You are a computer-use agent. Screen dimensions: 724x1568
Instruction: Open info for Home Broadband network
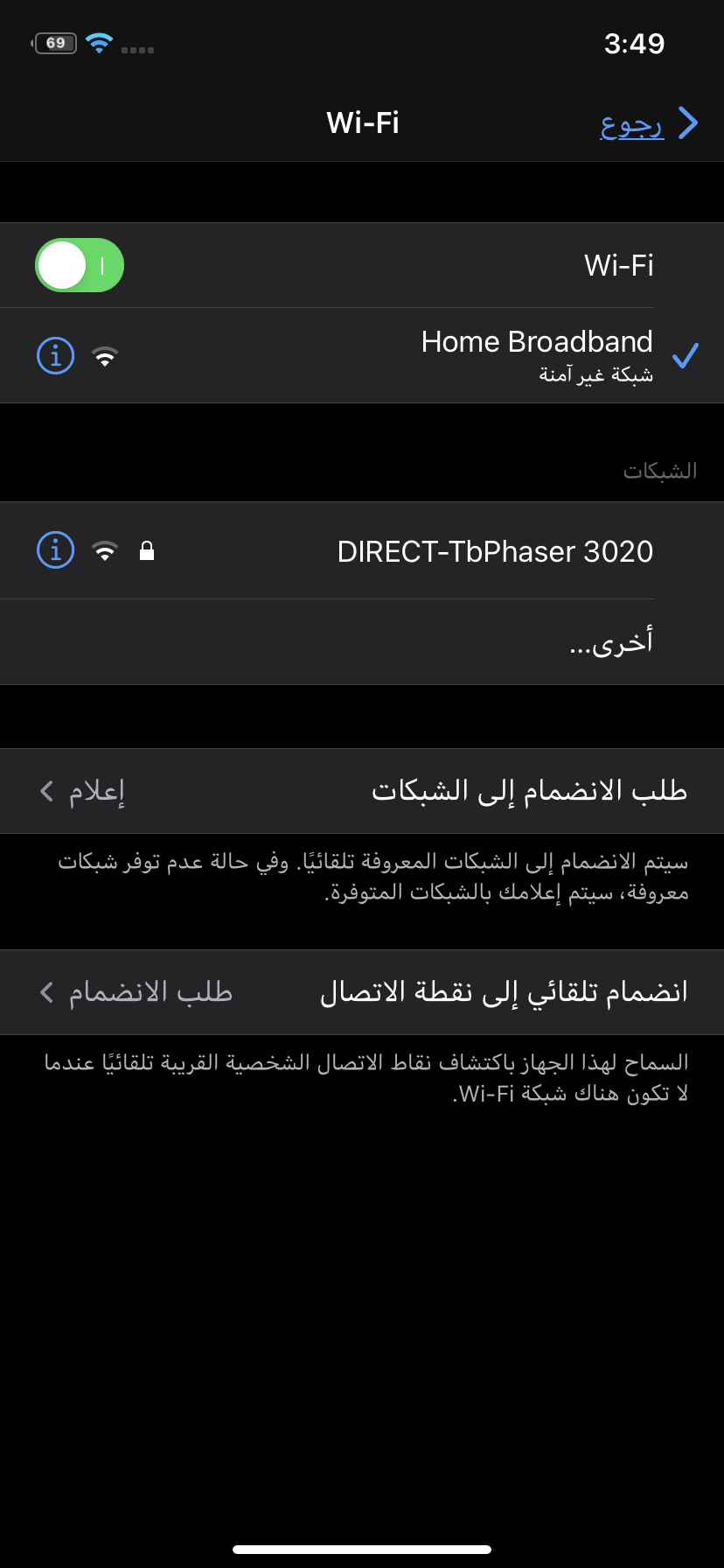55,355
